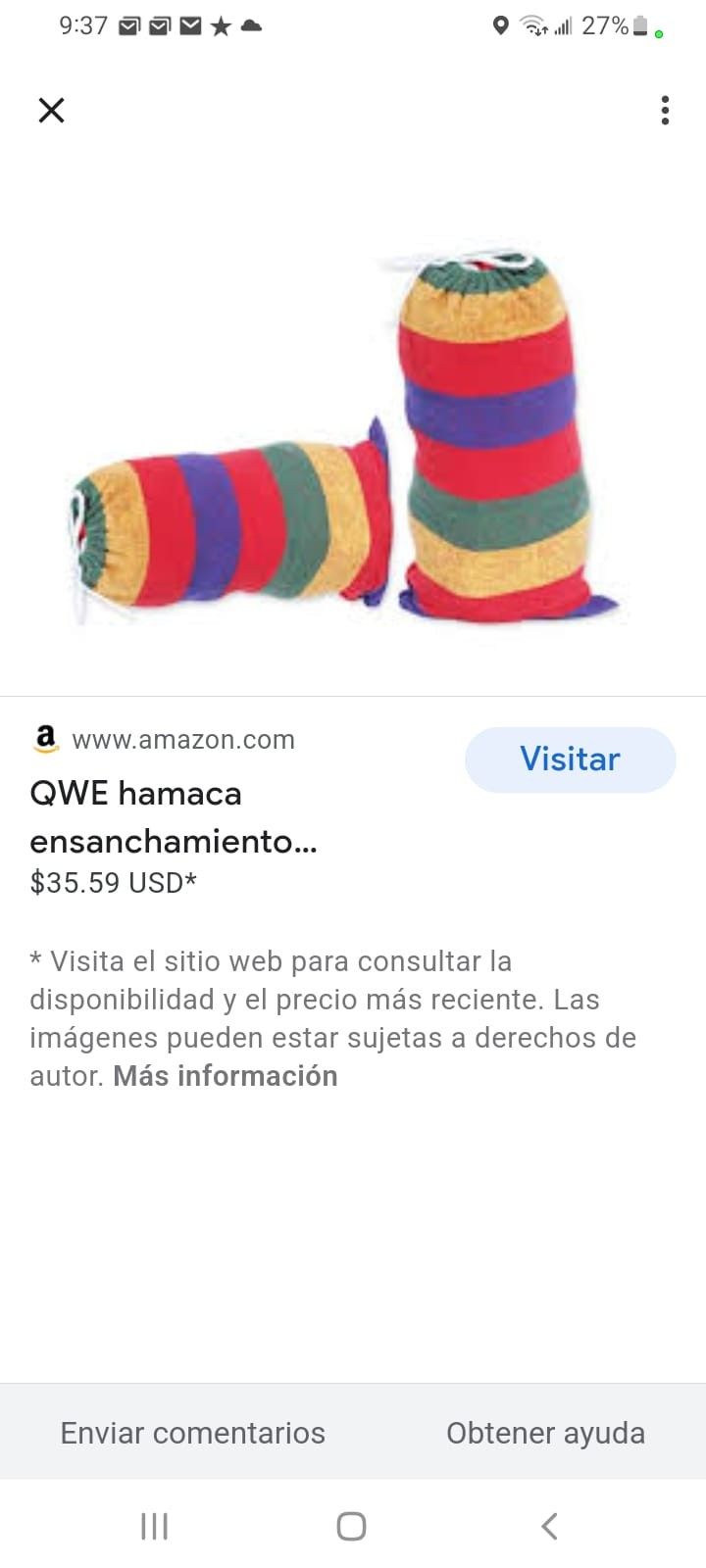The height and width of the screenshot is (1568, 706).
Task: Close the image viewer with the X
Action: tap(51, 110)
